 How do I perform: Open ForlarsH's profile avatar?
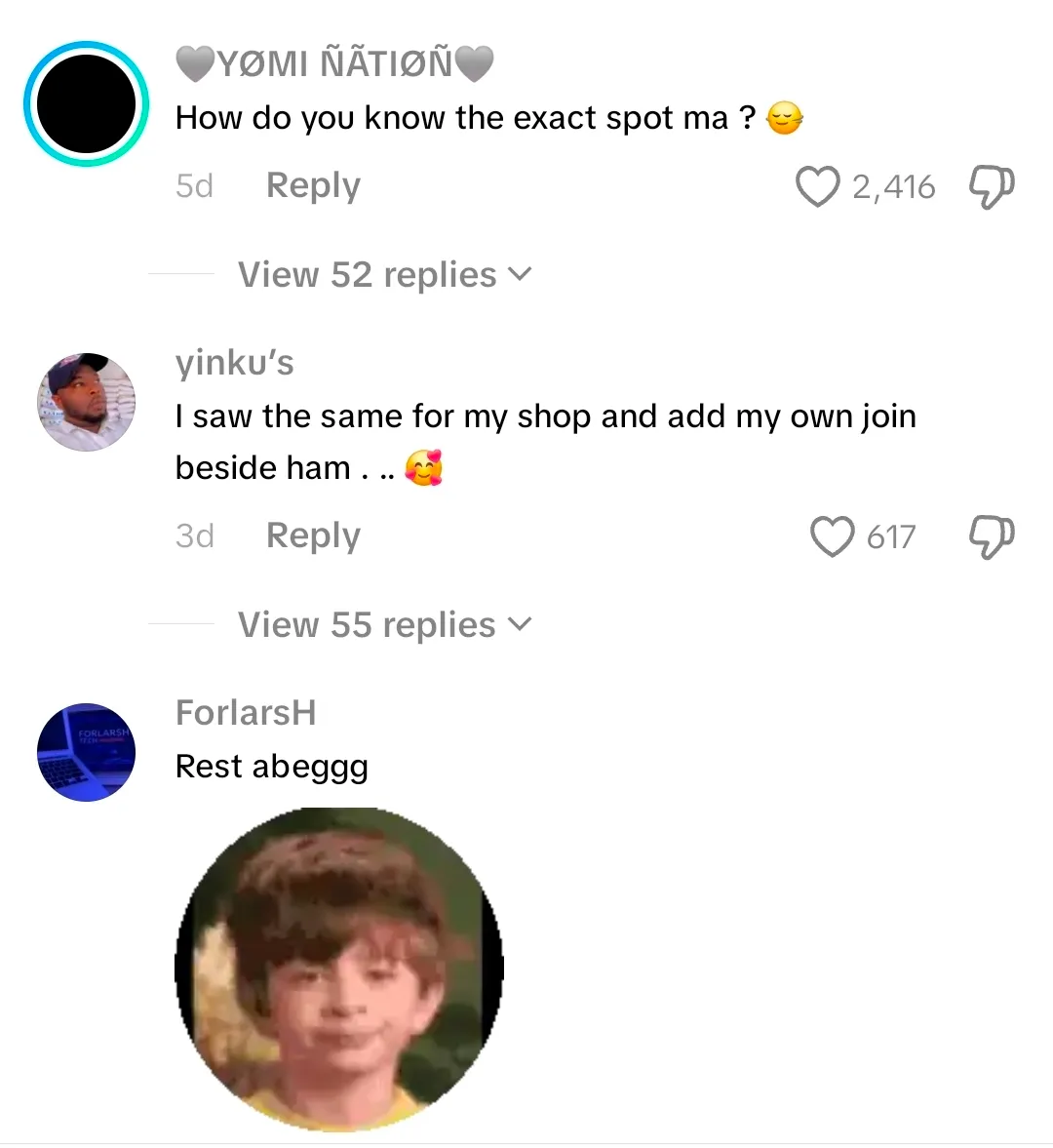click(86, 752)
